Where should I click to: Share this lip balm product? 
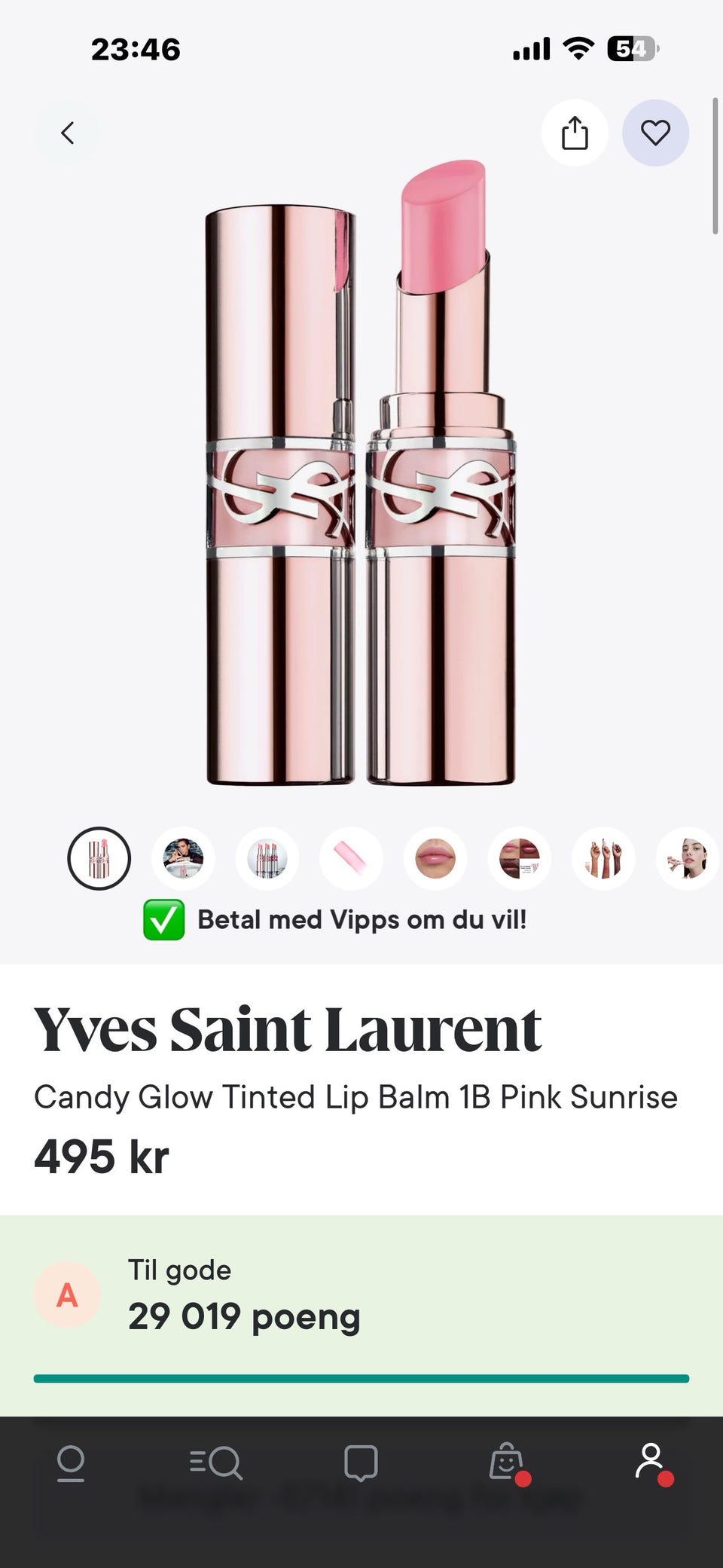click(575, 133)
